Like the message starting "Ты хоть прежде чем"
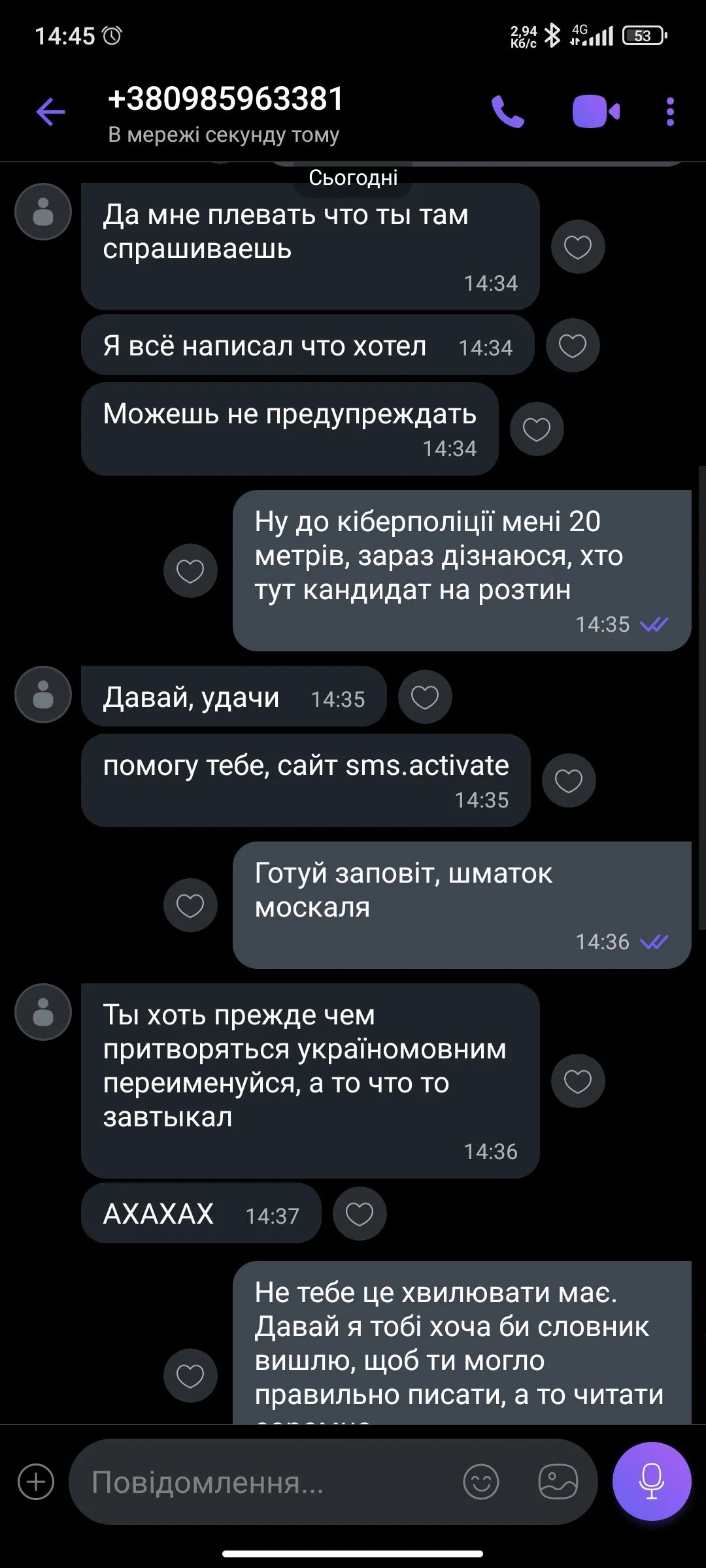Screen dimensions: 706x1568 578,1081
